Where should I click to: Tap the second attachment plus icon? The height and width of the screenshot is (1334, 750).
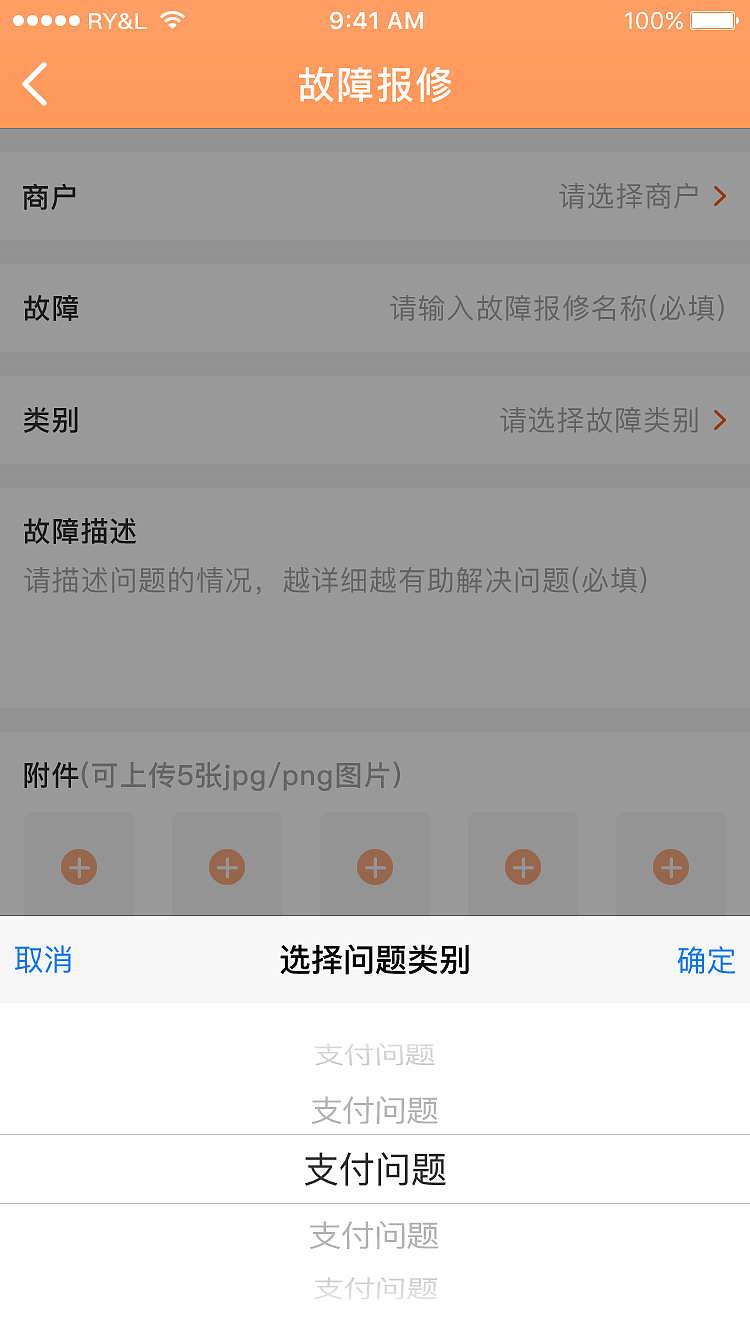(226, 866)
